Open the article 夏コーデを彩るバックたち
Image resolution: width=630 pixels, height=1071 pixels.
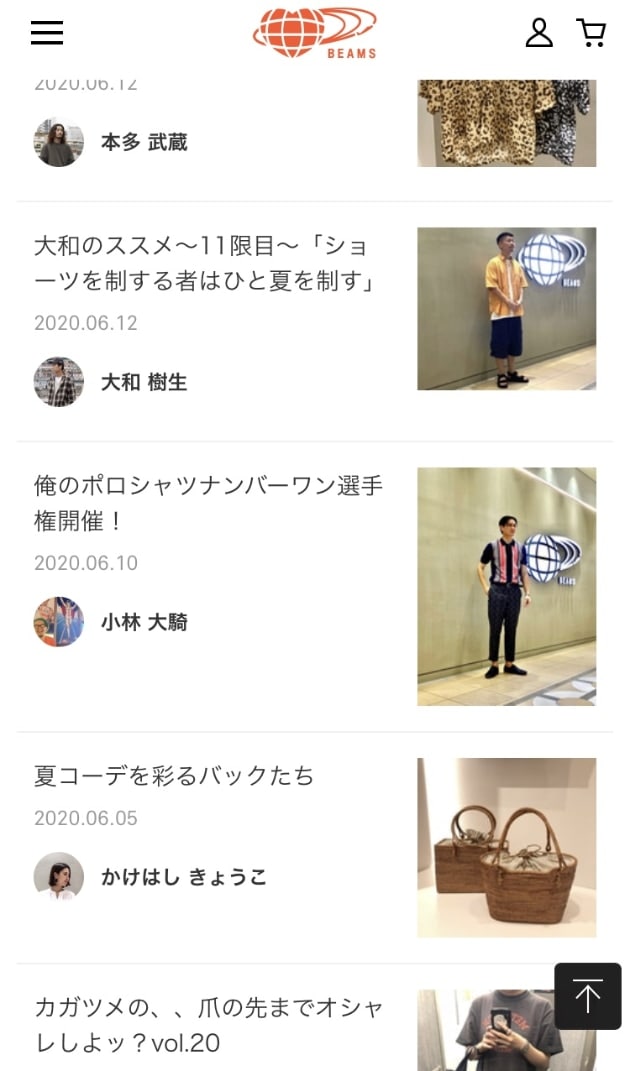pyautogui.click(x=174, y=775)
